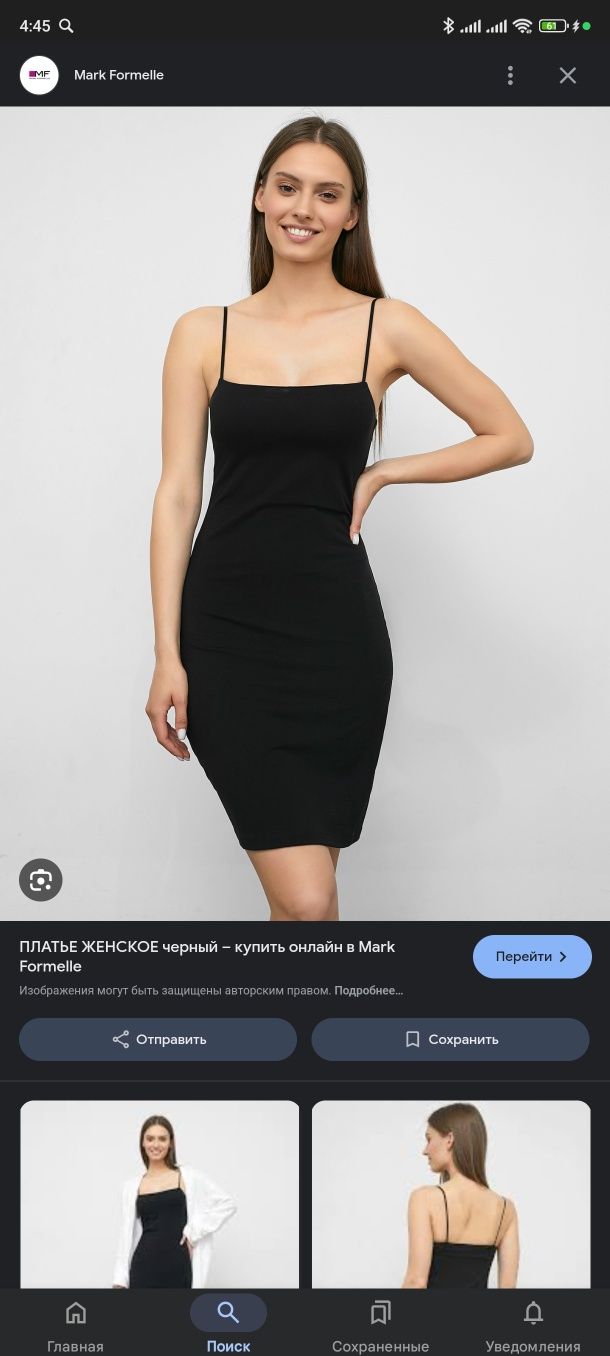Image resolution: width=610 pixels, height=1356 pixels.
Task: Switch to the Поиск tab
Action: click(228, 1322)
